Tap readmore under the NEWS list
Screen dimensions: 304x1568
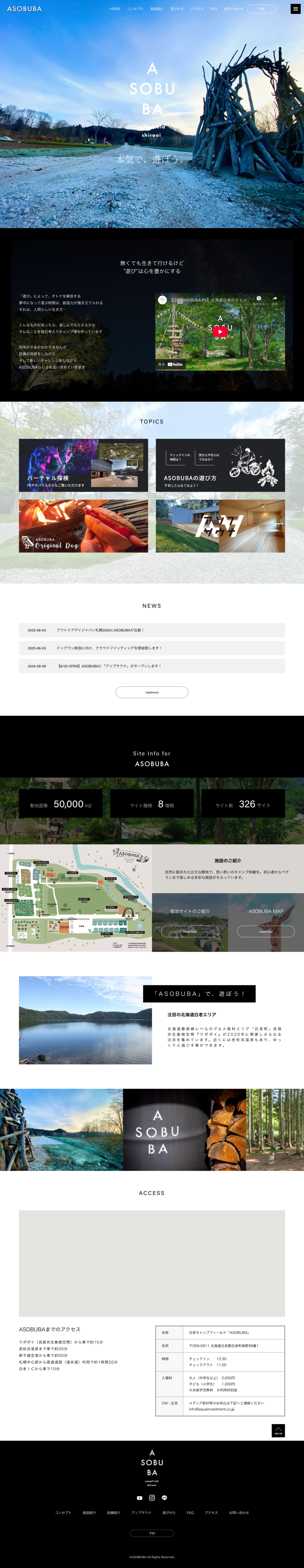(152, 692)
